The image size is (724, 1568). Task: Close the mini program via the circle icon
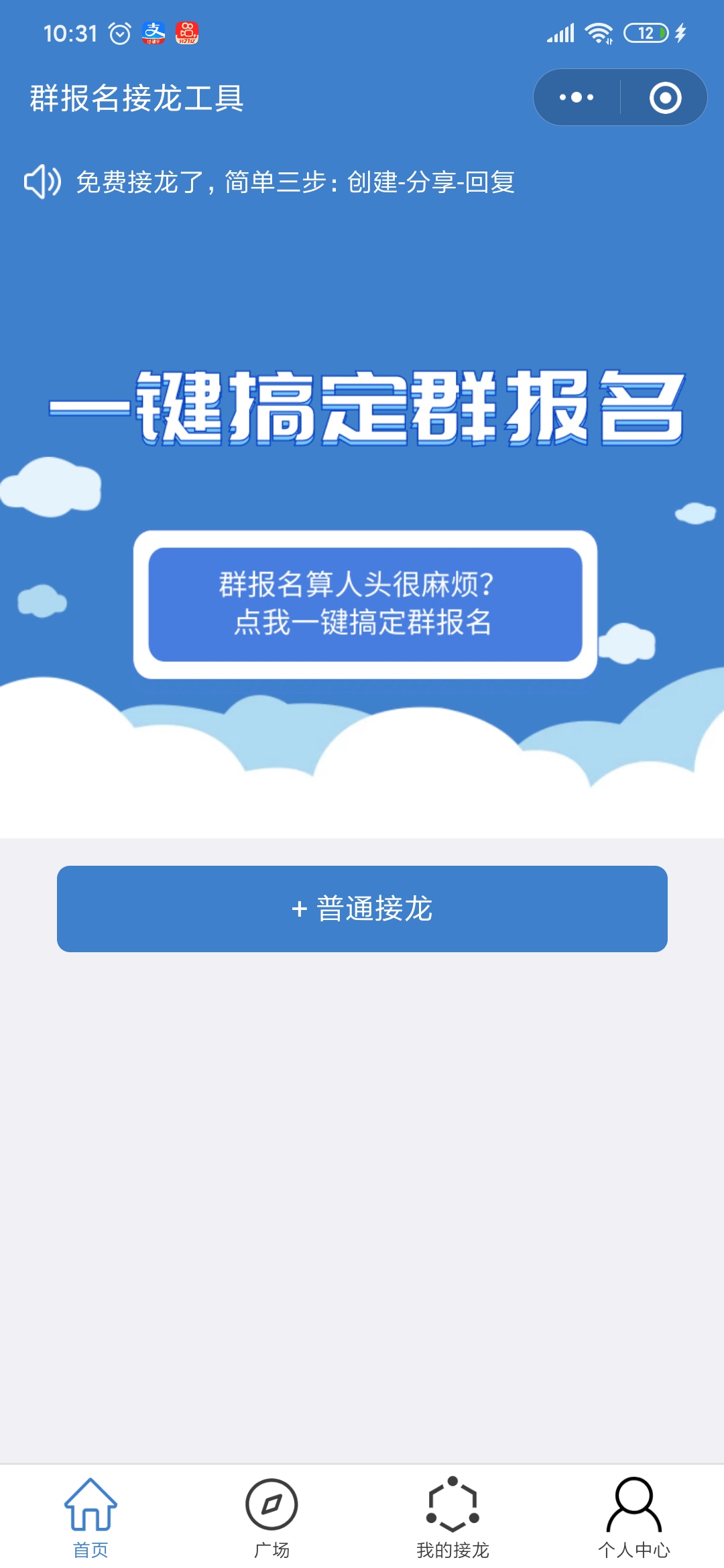click(665, 98)
